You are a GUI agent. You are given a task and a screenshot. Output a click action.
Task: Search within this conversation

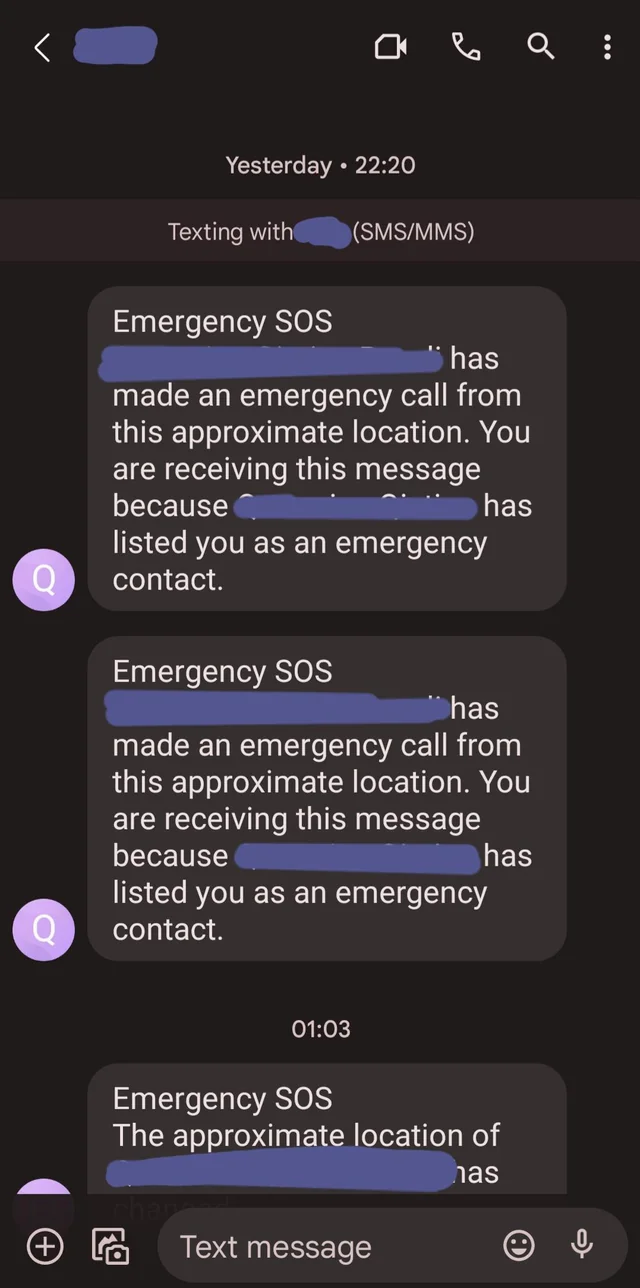[x=541, y=46]
